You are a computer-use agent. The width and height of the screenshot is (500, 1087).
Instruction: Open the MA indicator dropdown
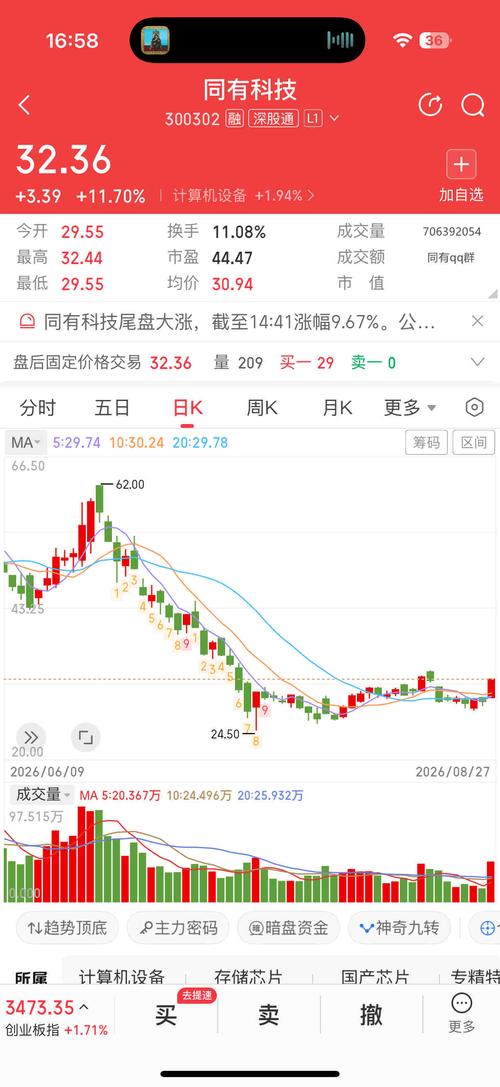point(26,442)
